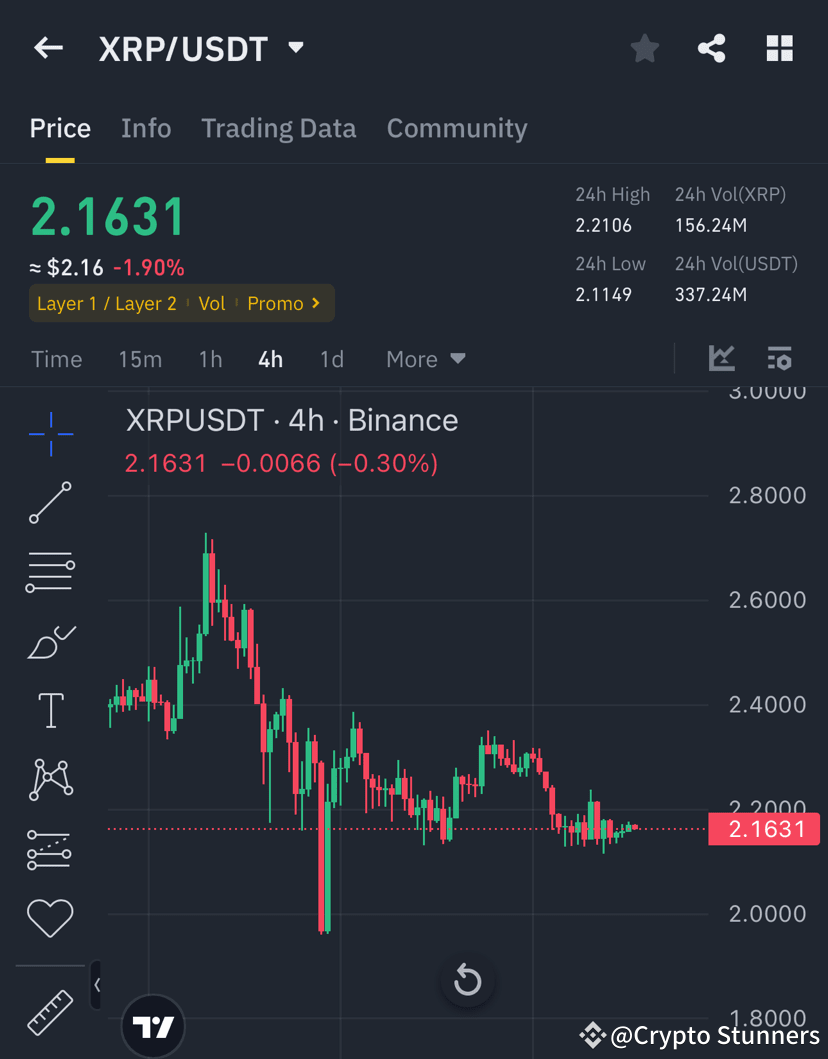Select the text annotation tool

coord(50,710)
